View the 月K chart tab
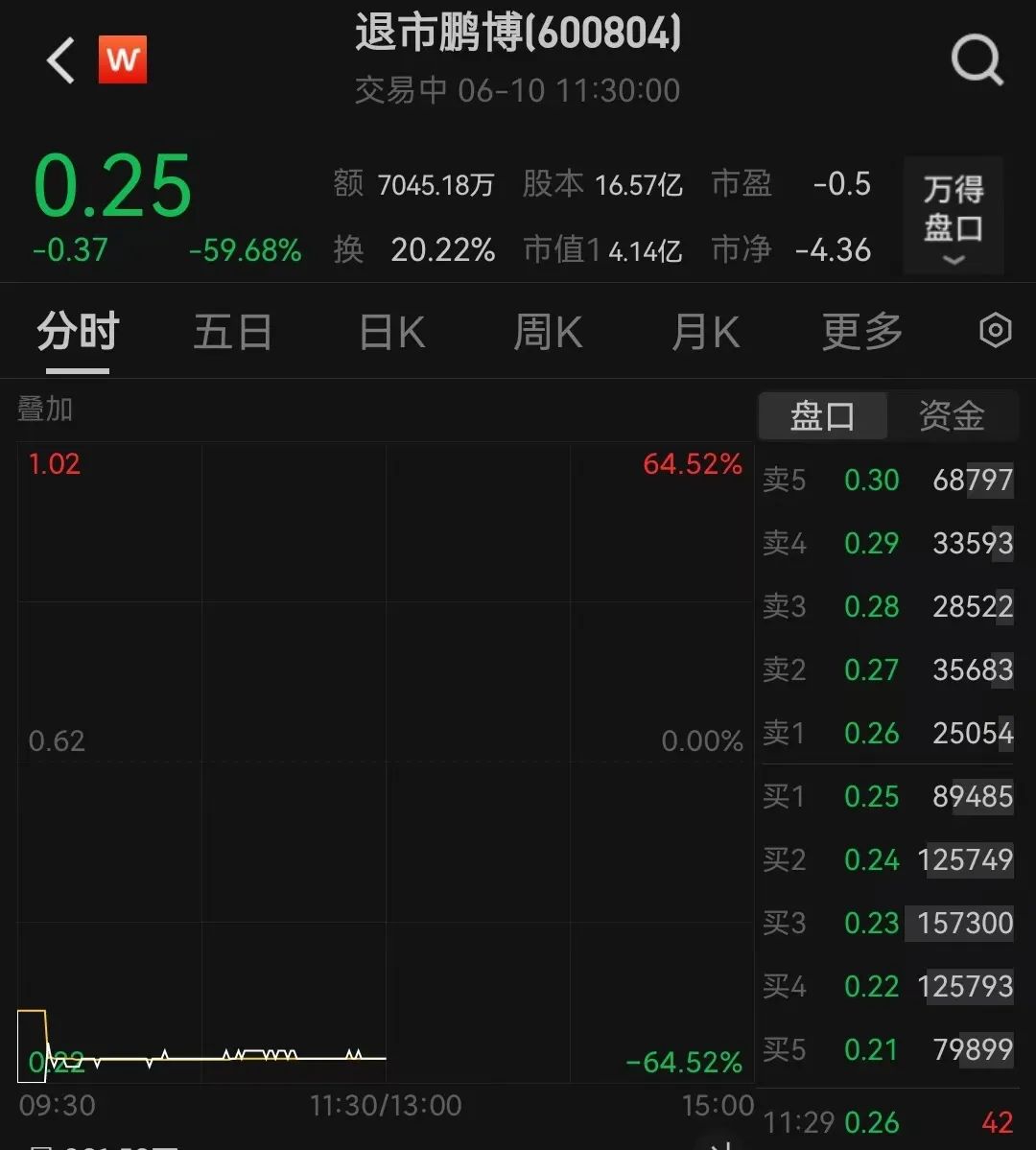The height and width of the screenshot is (1150, 1036). [705, 333]
